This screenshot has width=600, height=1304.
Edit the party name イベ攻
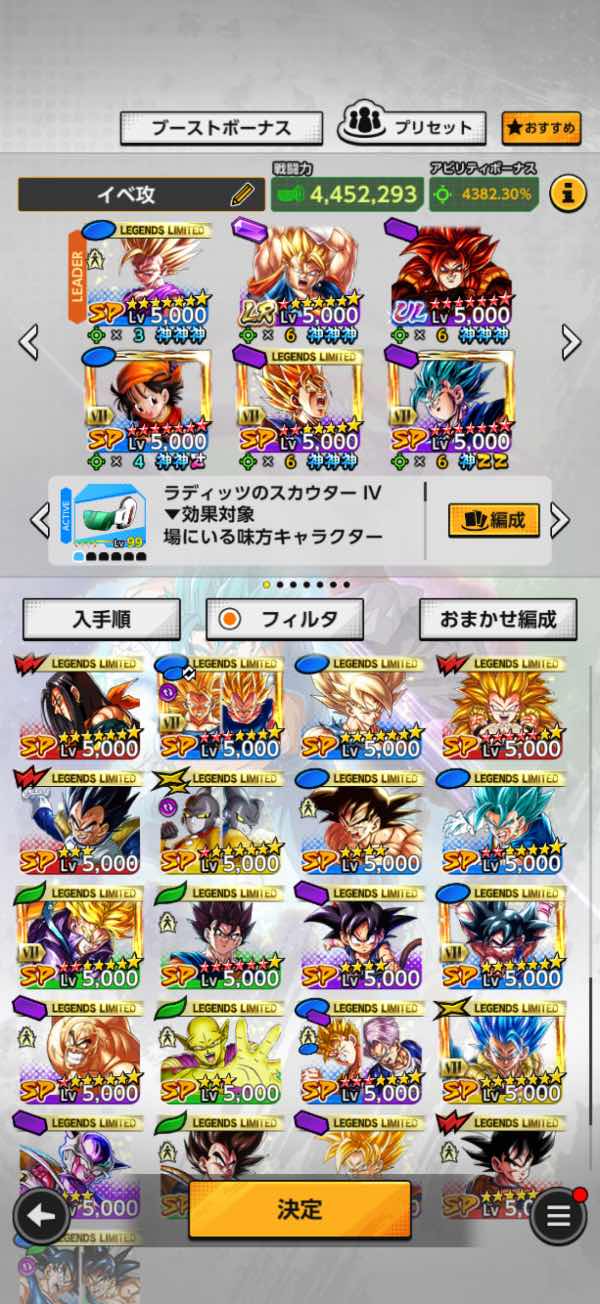point(242,193)
